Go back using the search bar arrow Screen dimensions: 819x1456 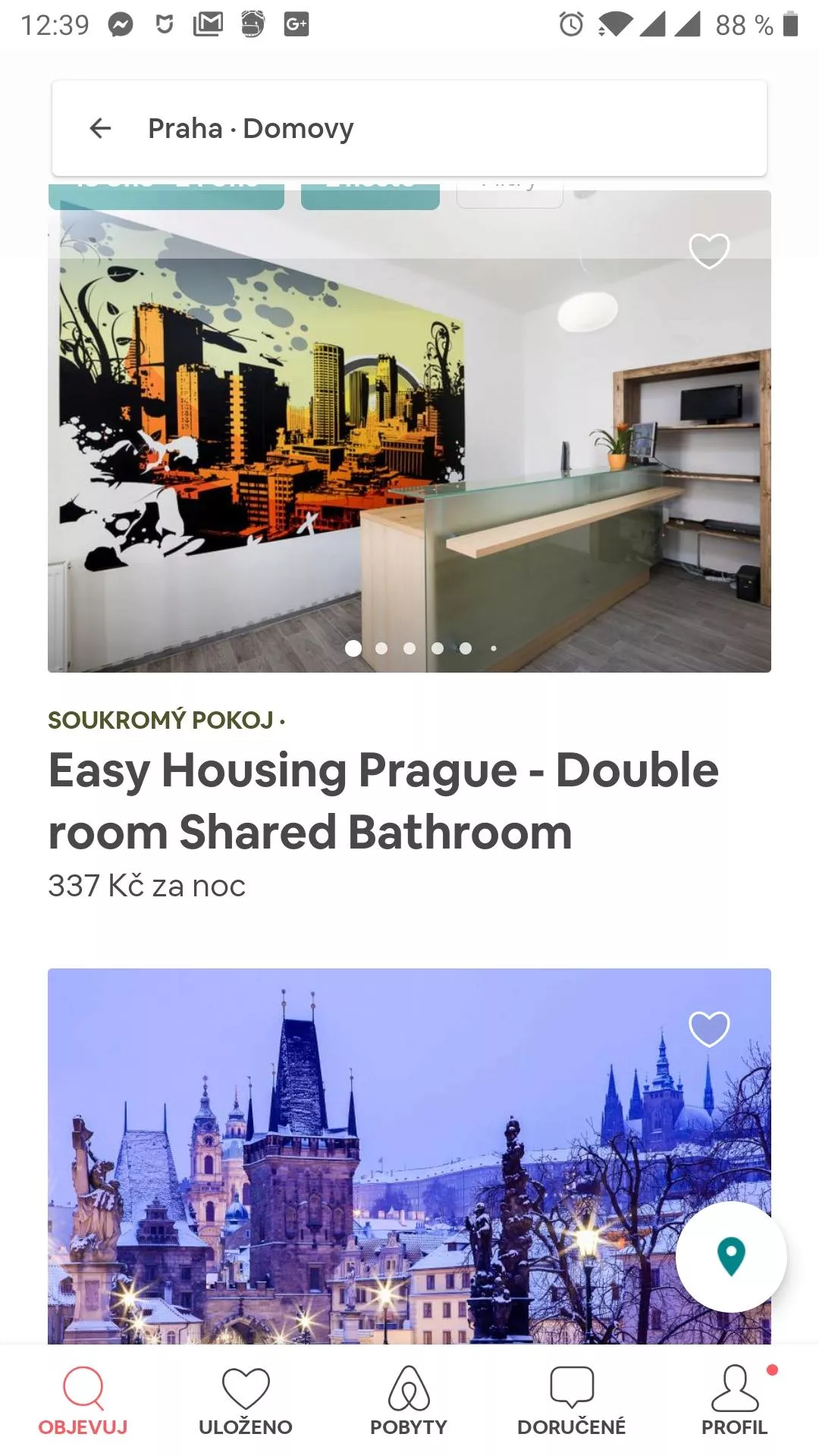pyautogui.click(x=100, y=128)
